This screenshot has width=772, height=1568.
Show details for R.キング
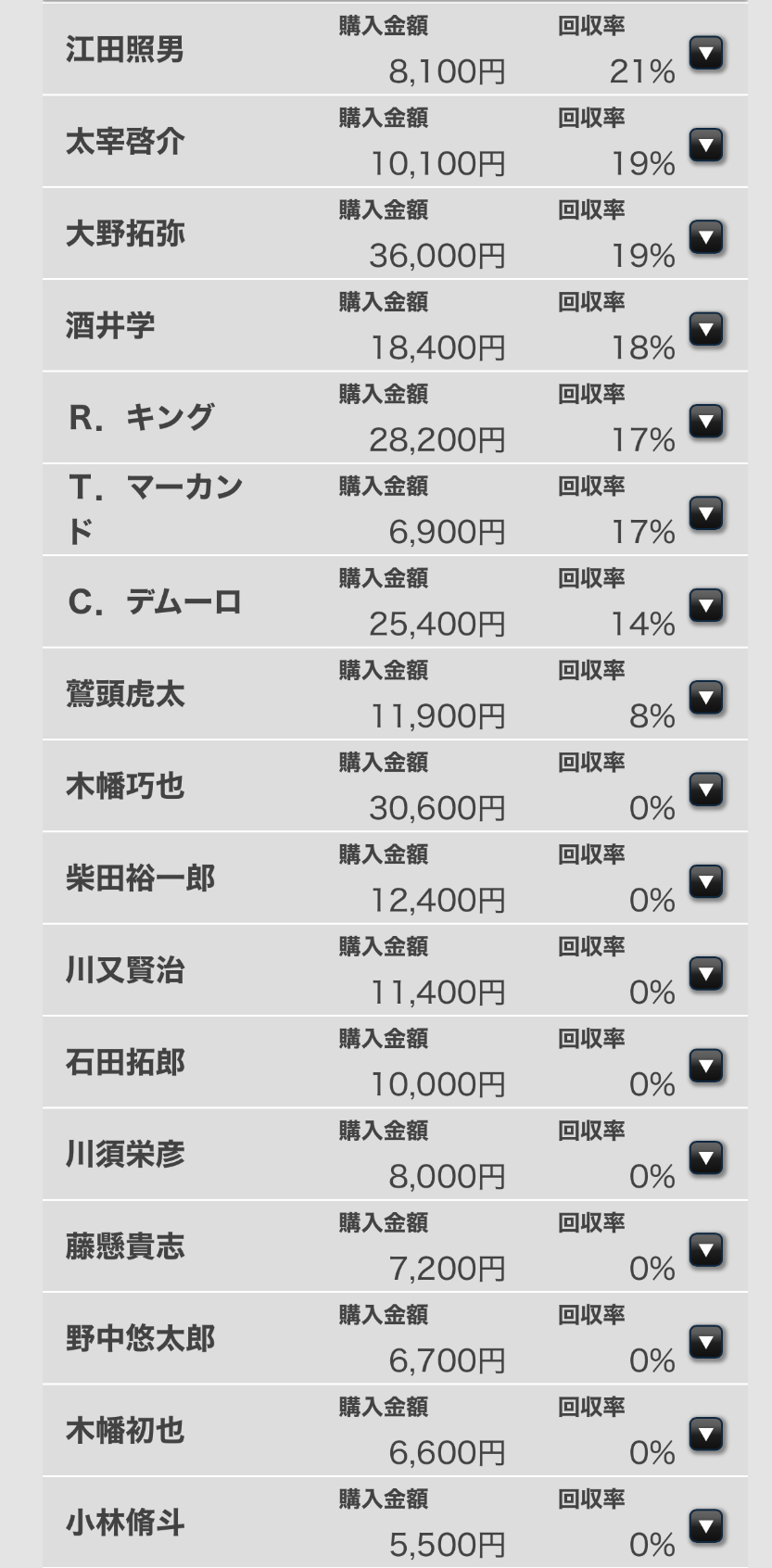[706, 422]
